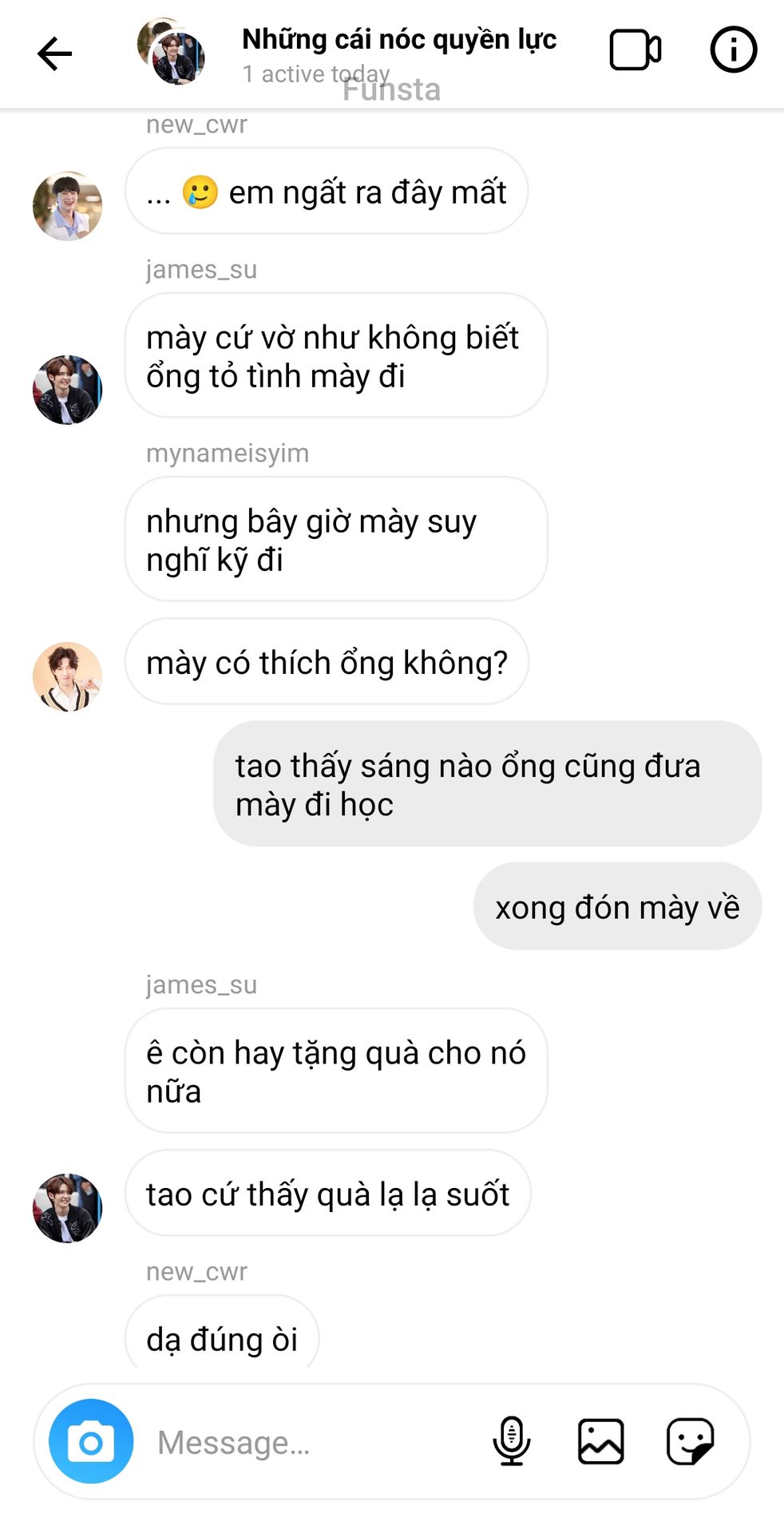Open the group chat title Những cái nóc quyền lực

[x=399, y=40]
